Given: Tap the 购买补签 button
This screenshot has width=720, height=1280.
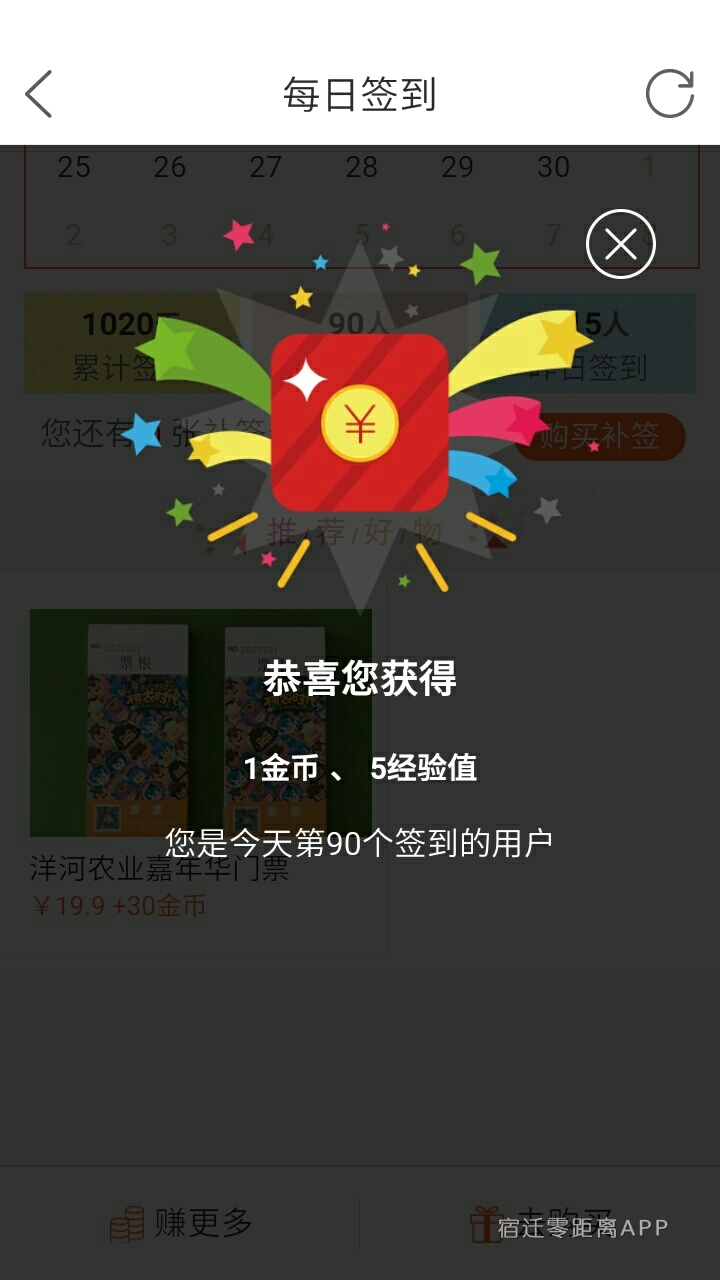Looking at the screenshot, I should point(600,437).
